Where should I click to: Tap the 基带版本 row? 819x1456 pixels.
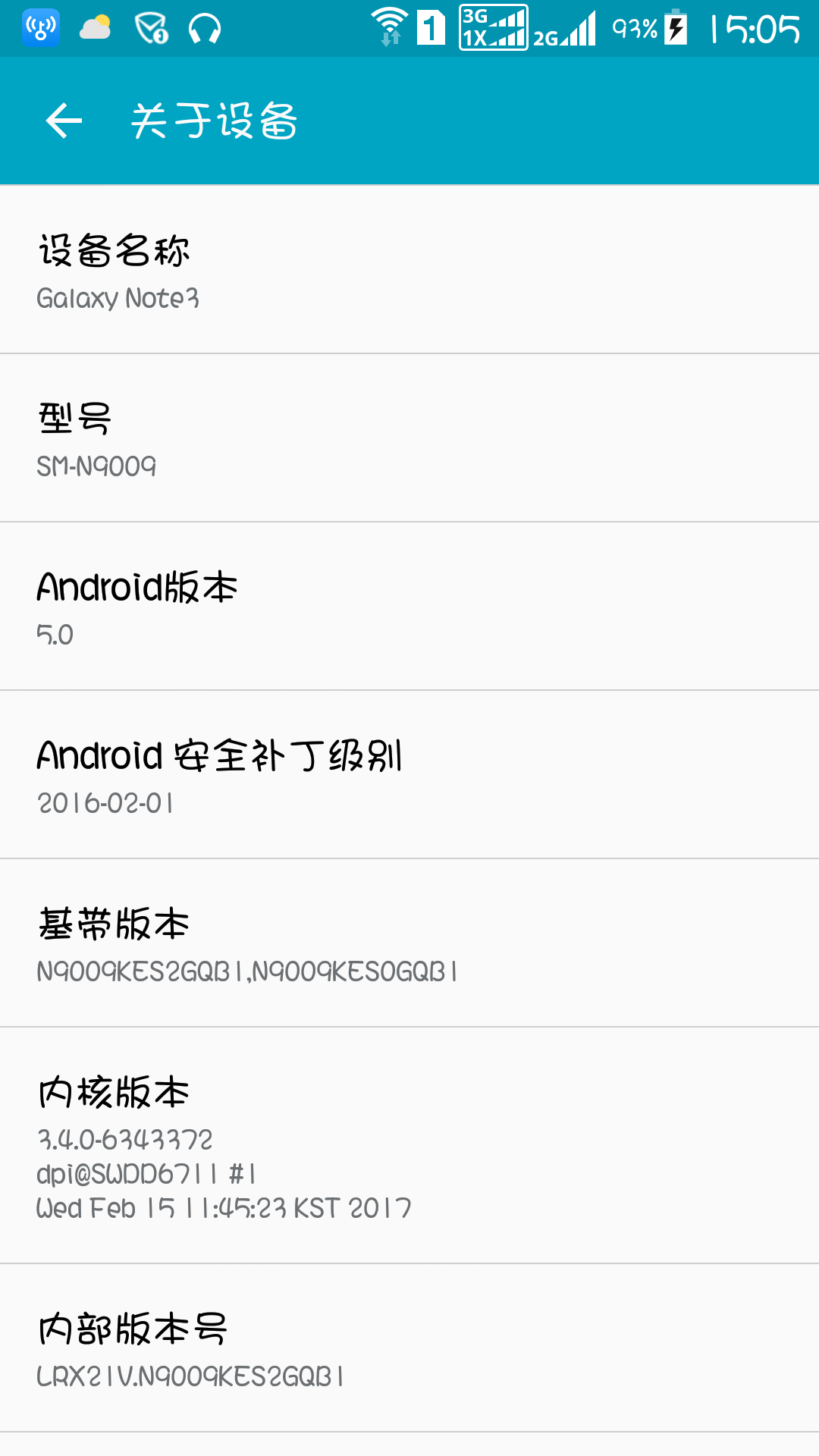[x=409, y=943]
